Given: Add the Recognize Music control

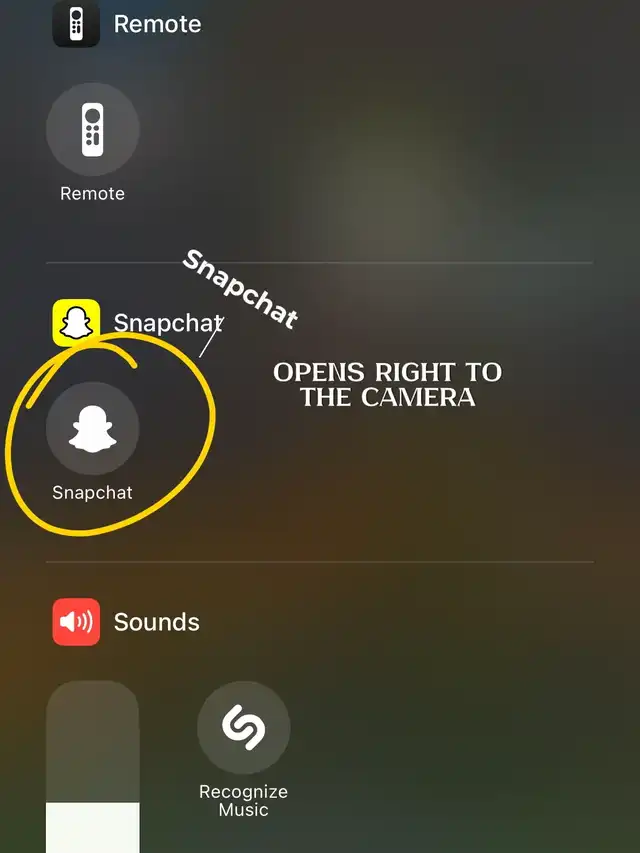Looking at the screenshot, I should (x=243, y=728).
